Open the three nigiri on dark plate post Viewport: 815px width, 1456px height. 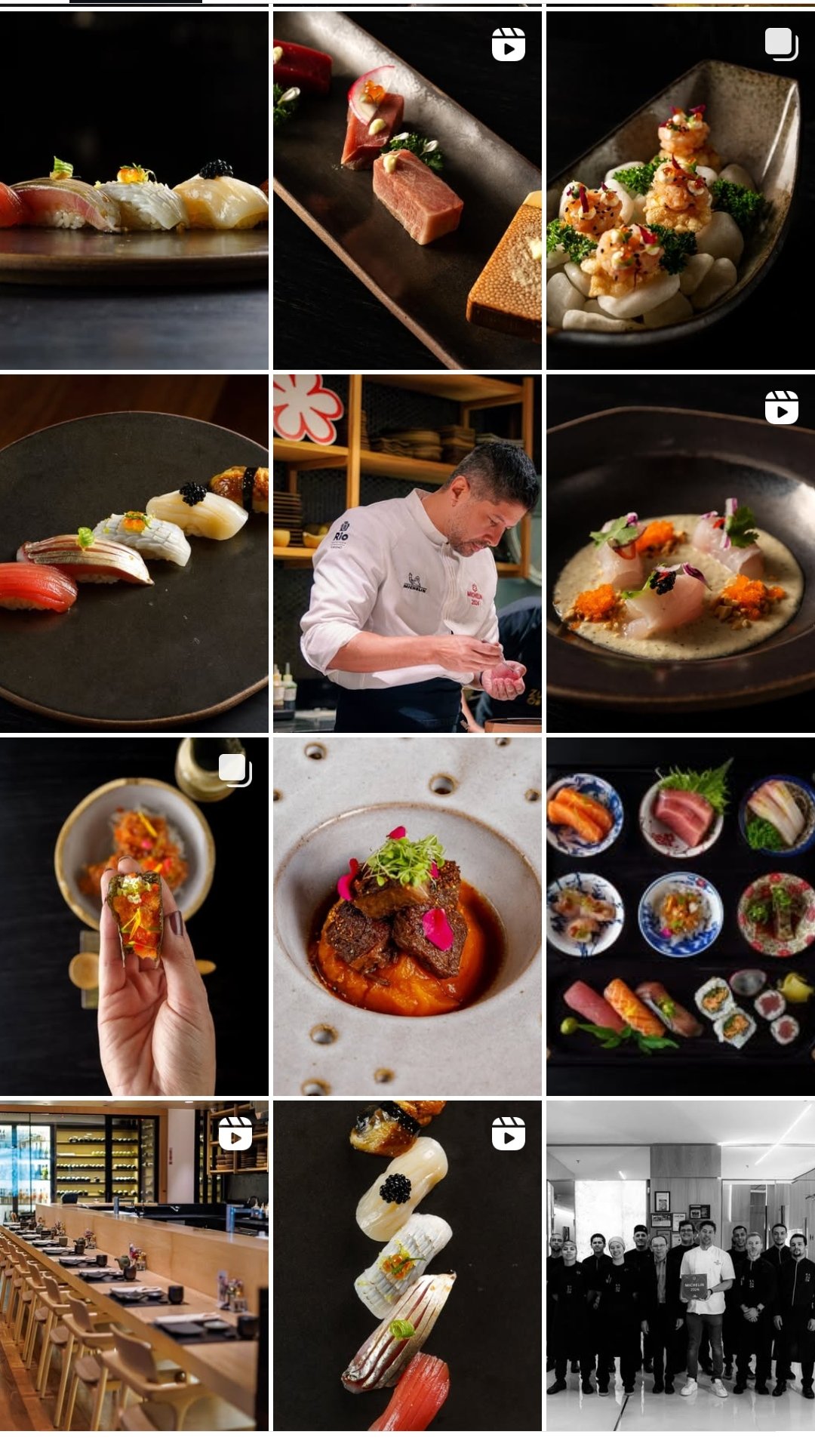pos(134,190)
